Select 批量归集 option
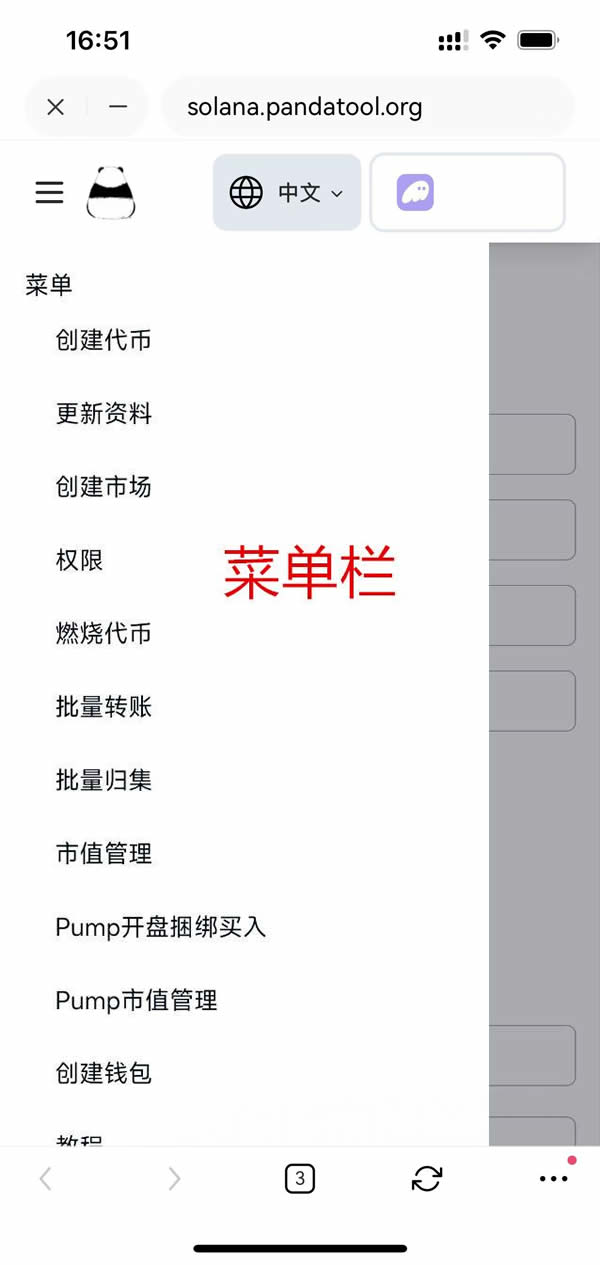Image resolution: width=600 pixels, height=1265 pixels. click(x=104, y=780)
